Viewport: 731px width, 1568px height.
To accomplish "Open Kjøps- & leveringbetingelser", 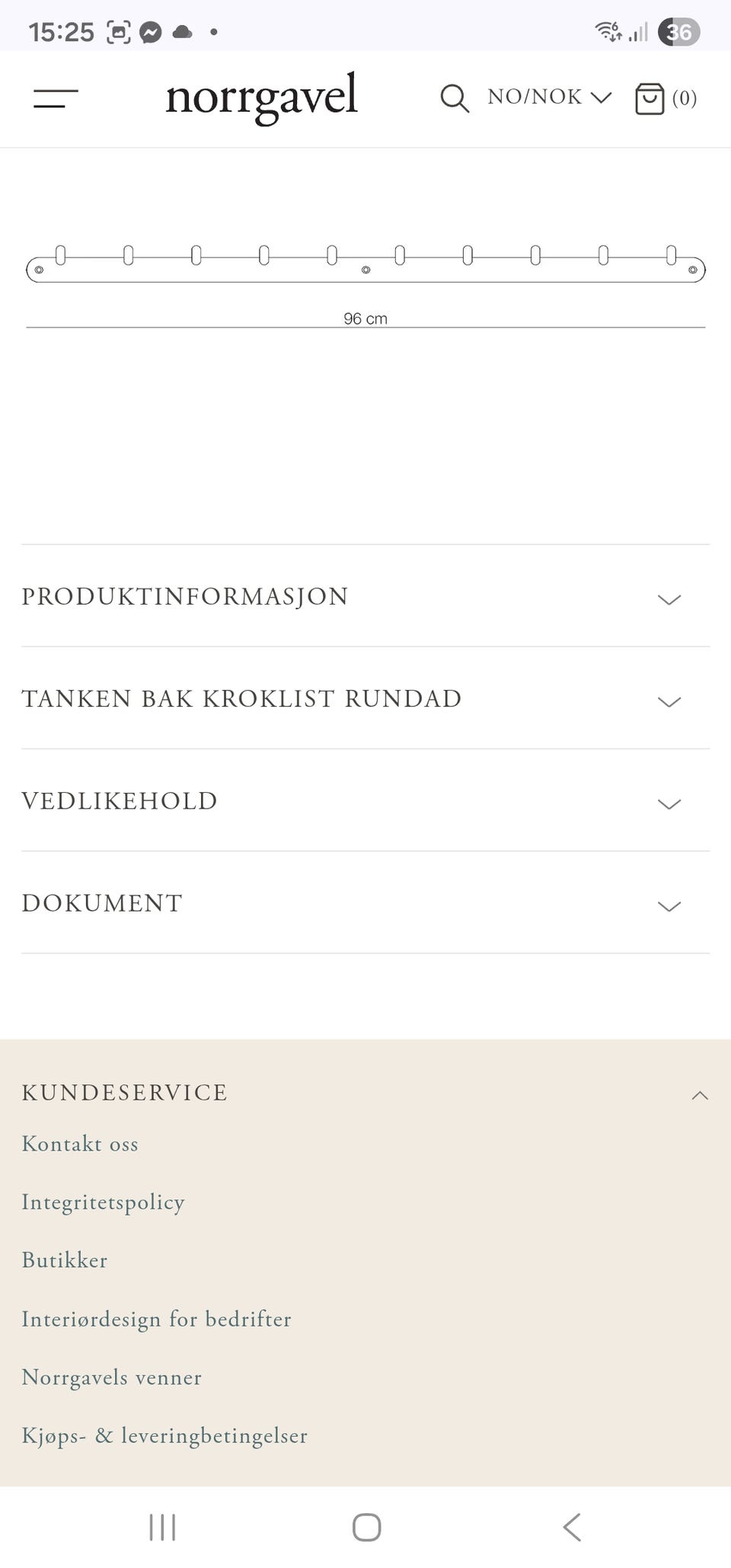I will (x=165, y=1436).
